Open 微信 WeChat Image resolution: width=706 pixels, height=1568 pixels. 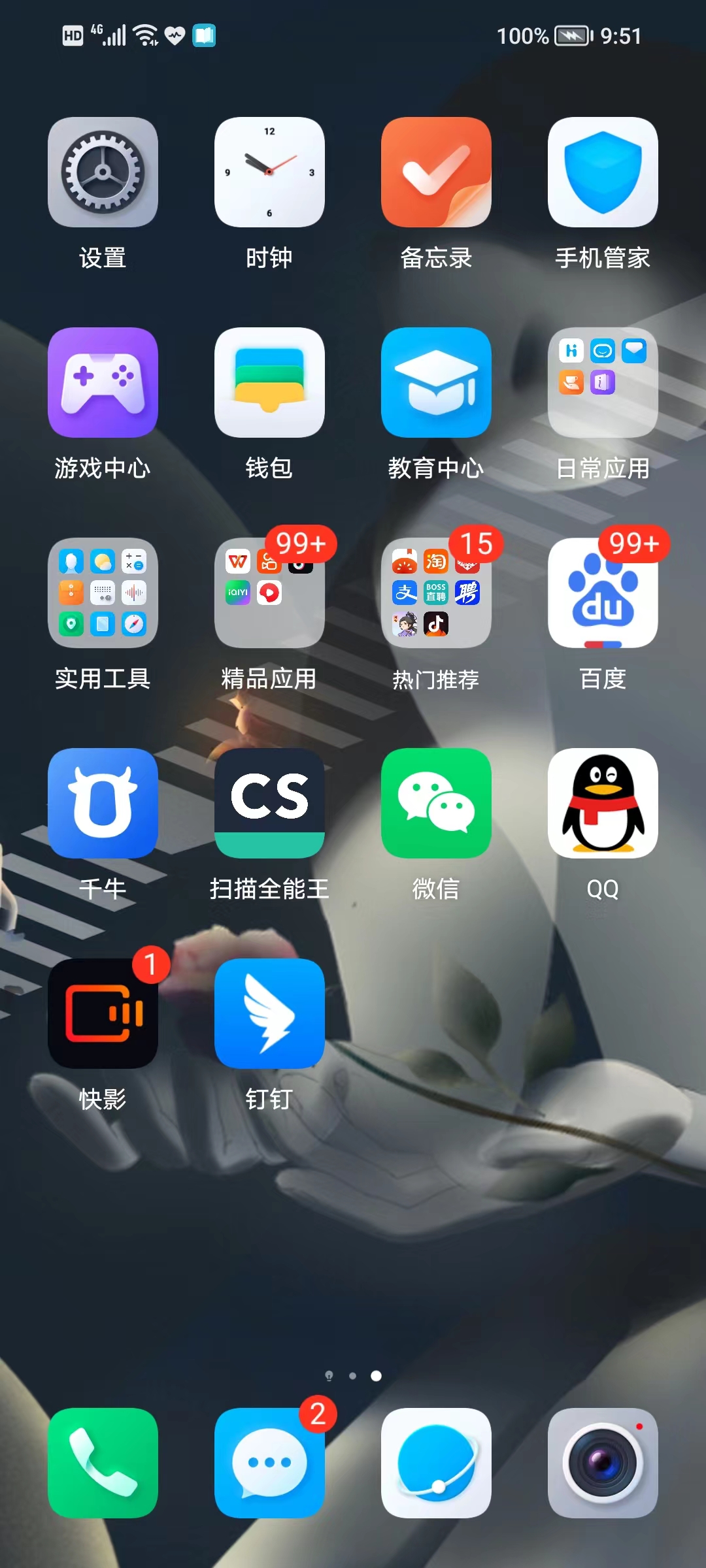coord(436,804)
